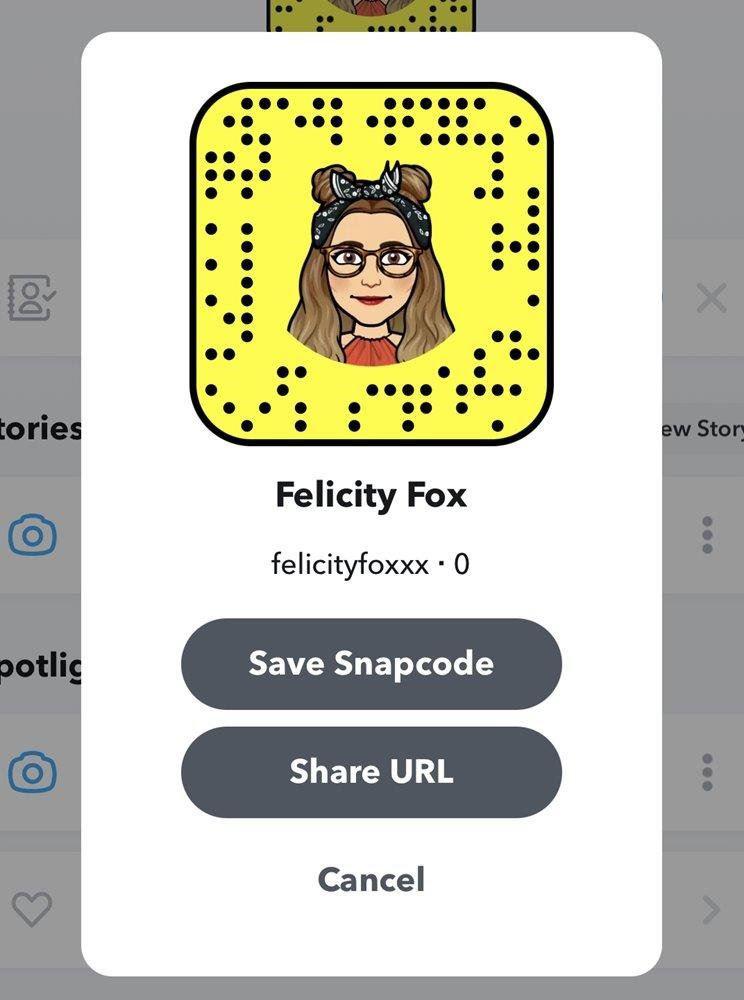Save the Snapcode
The image size is (744, 1000).
point(371,664)
